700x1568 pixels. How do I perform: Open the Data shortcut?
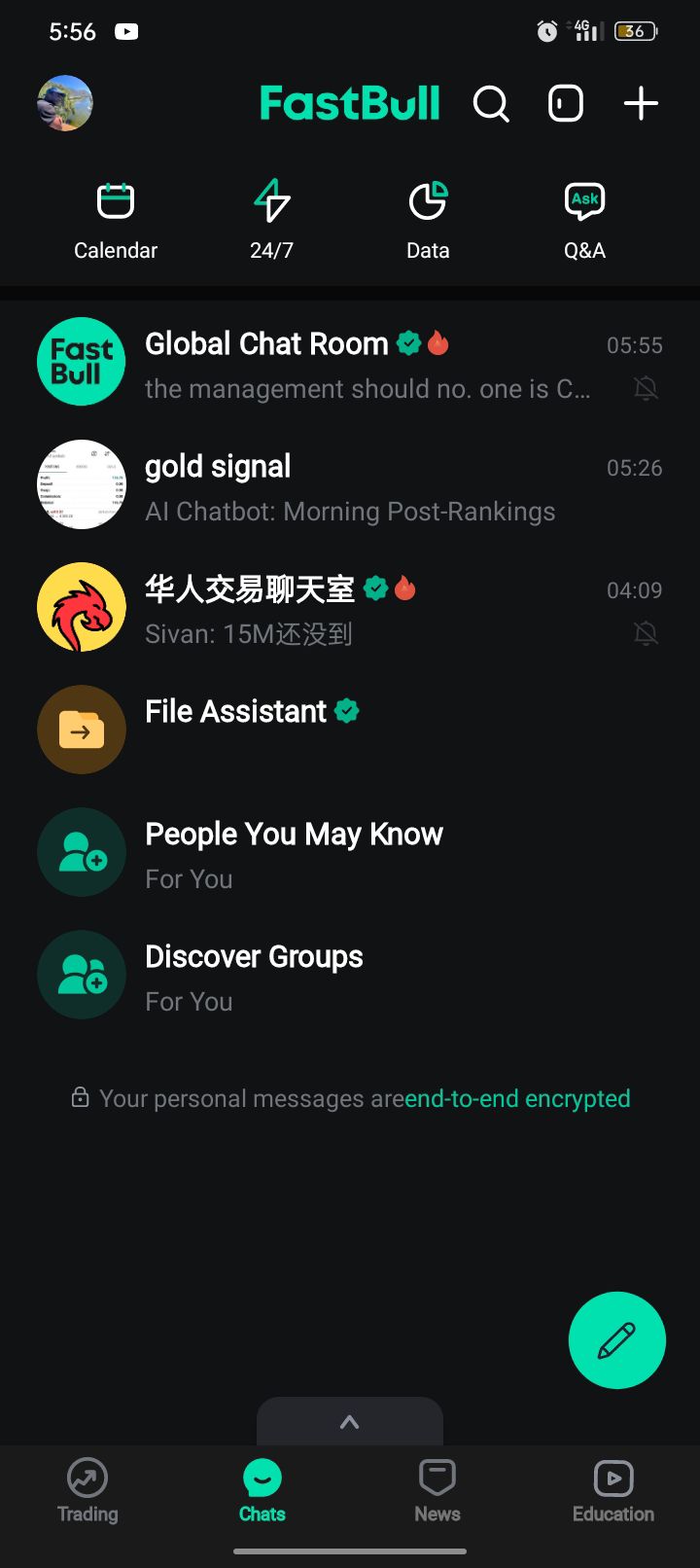[428, 220]
